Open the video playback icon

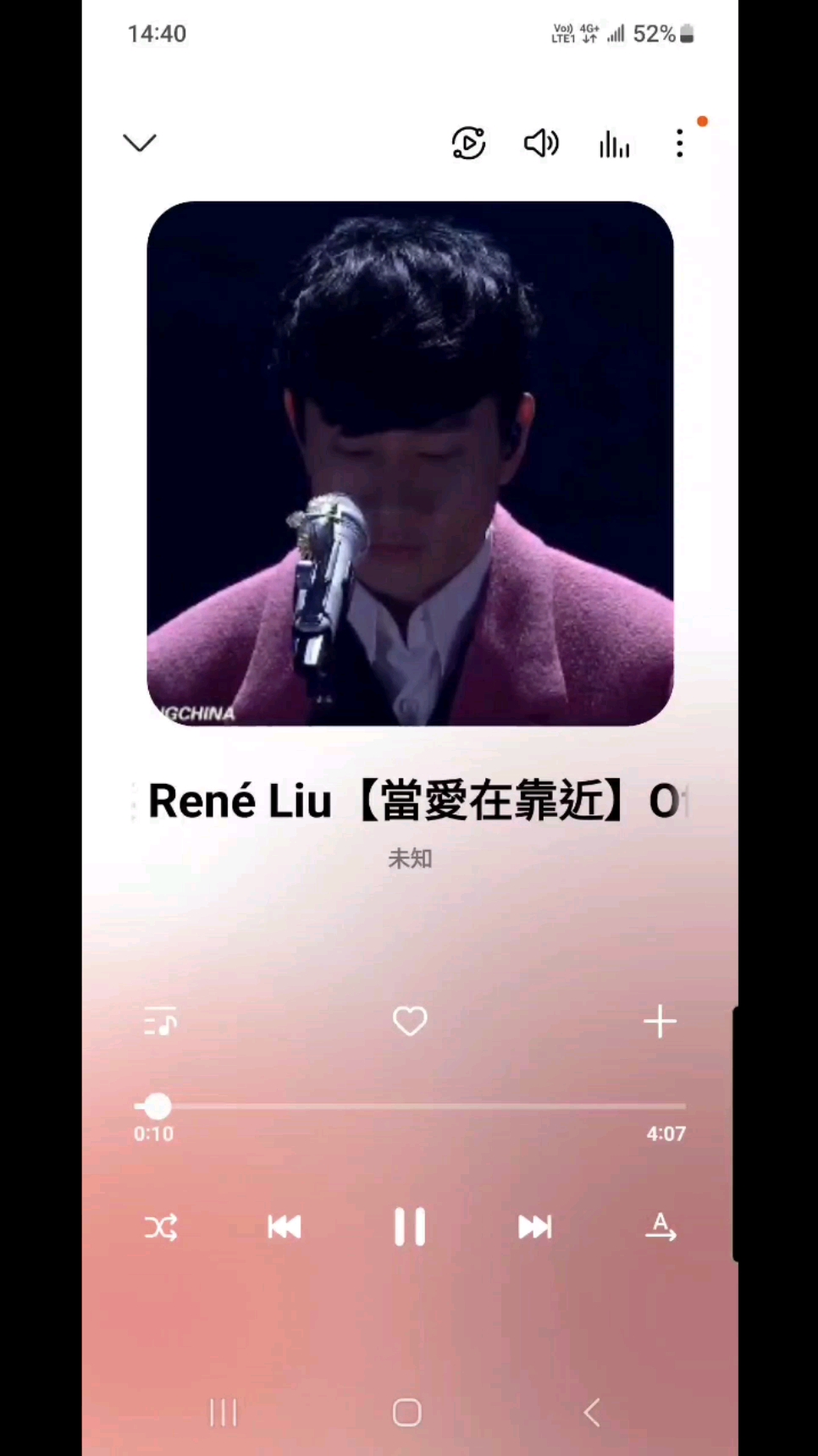tap(468, 143)
